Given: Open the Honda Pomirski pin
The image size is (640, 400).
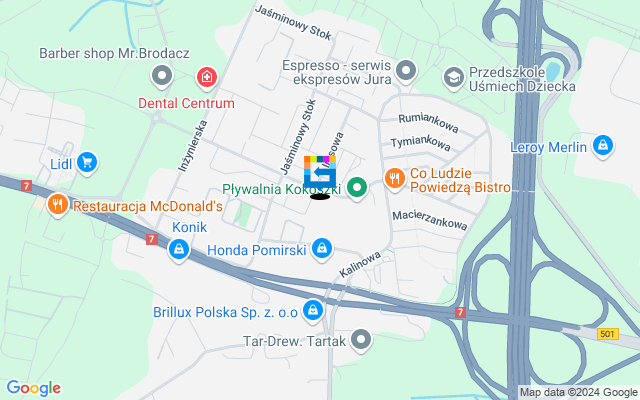Looking at the screenshot, I should tap(322, 248).
